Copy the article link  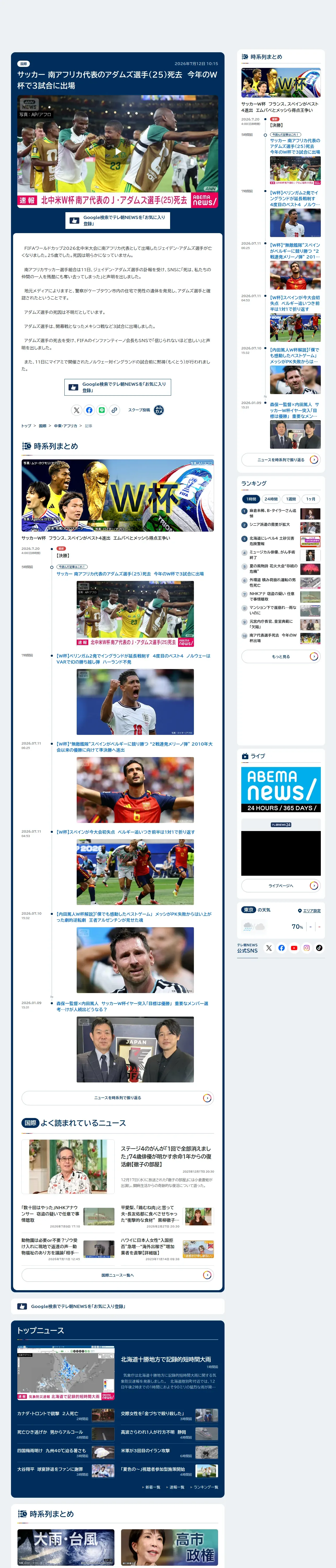(114, 410)
